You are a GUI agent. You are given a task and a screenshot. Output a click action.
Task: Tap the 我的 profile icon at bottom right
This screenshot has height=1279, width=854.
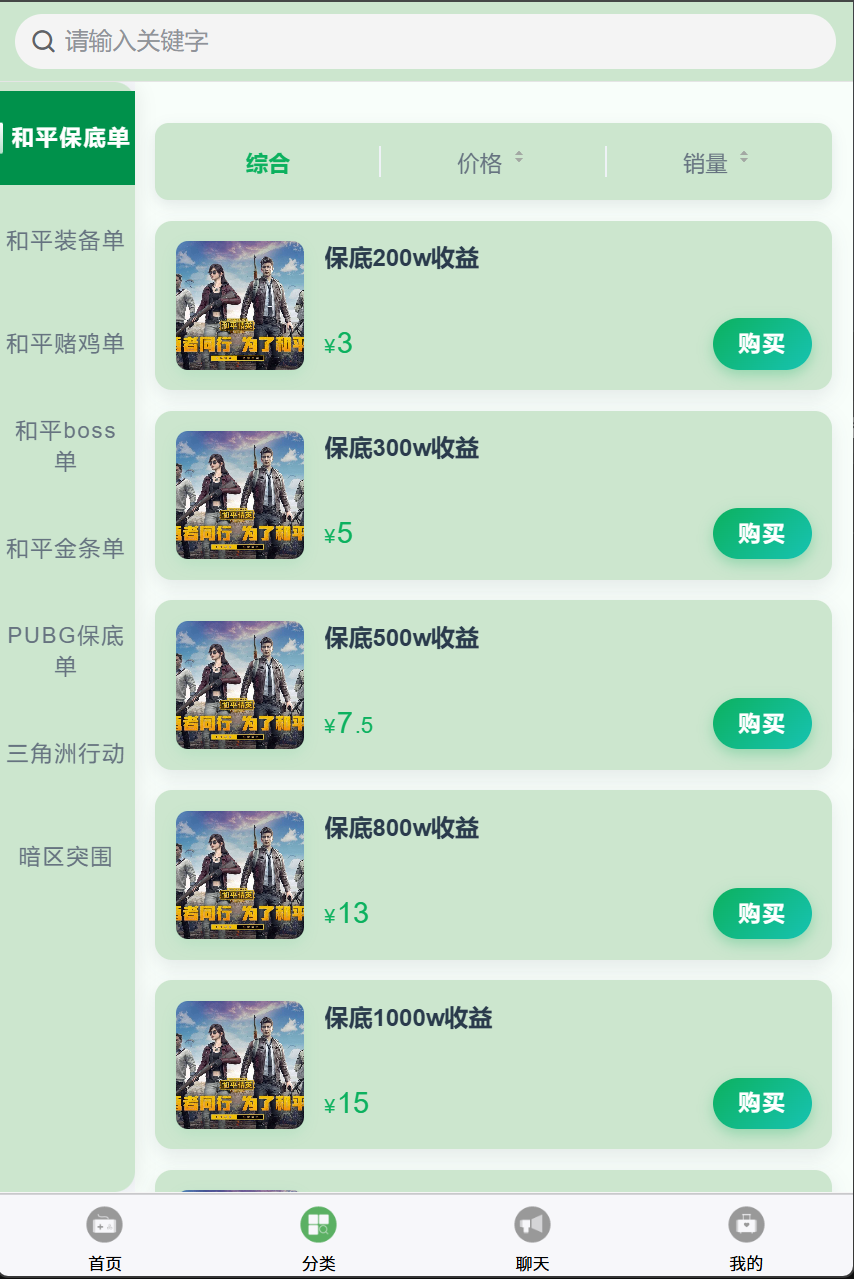[747, 1224]
